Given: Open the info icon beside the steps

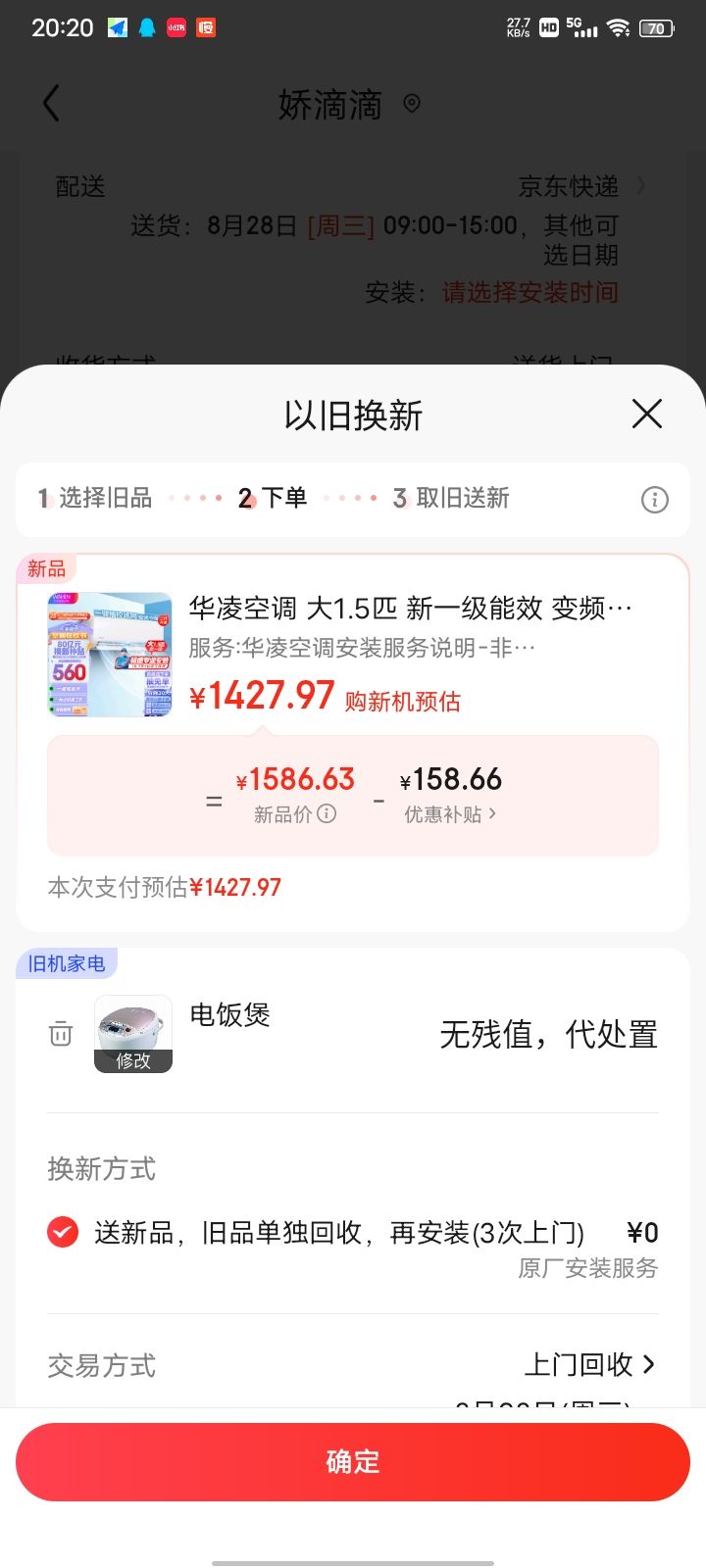Looking at the screenshot, I should point(654,500).
